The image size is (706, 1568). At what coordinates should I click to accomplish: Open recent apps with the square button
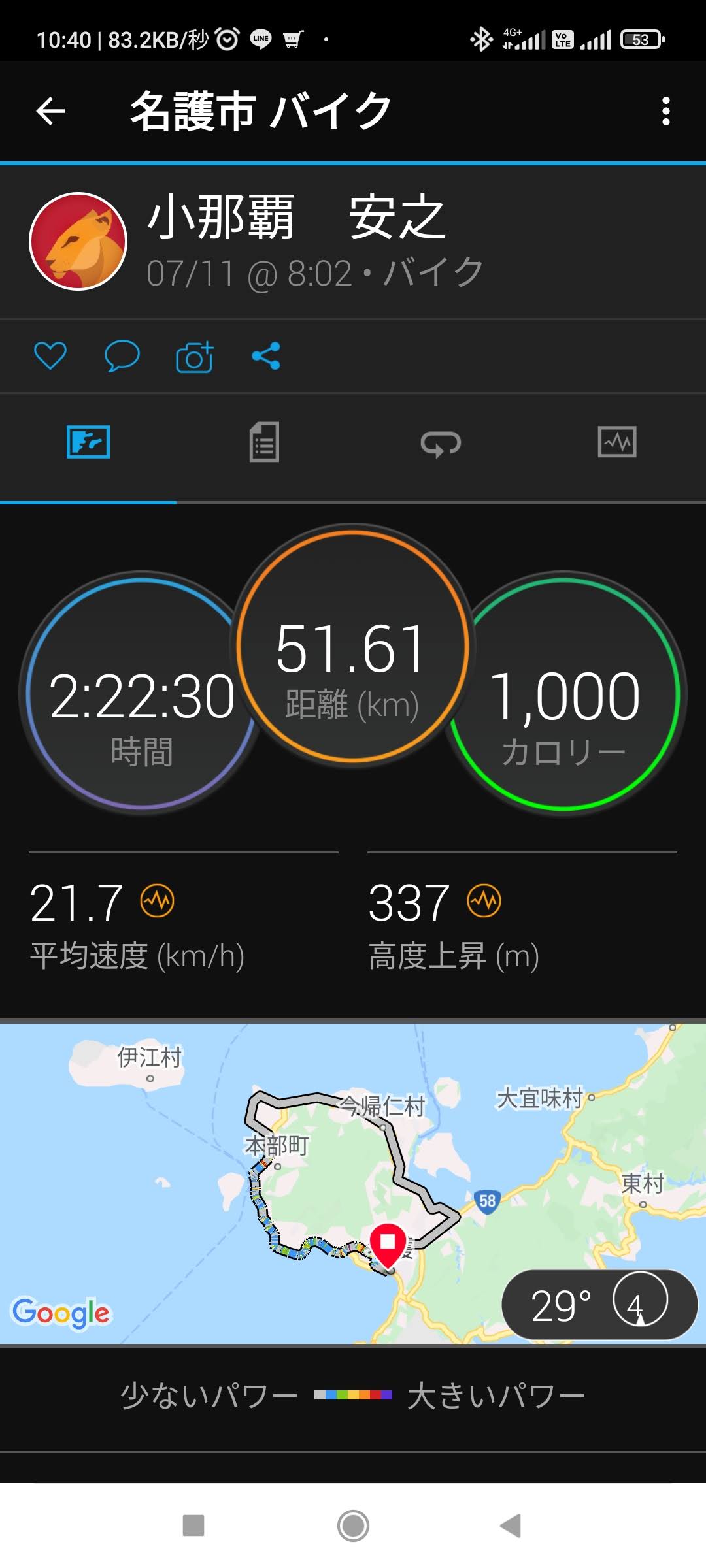pyautogui.click(x=193, y=1526)
